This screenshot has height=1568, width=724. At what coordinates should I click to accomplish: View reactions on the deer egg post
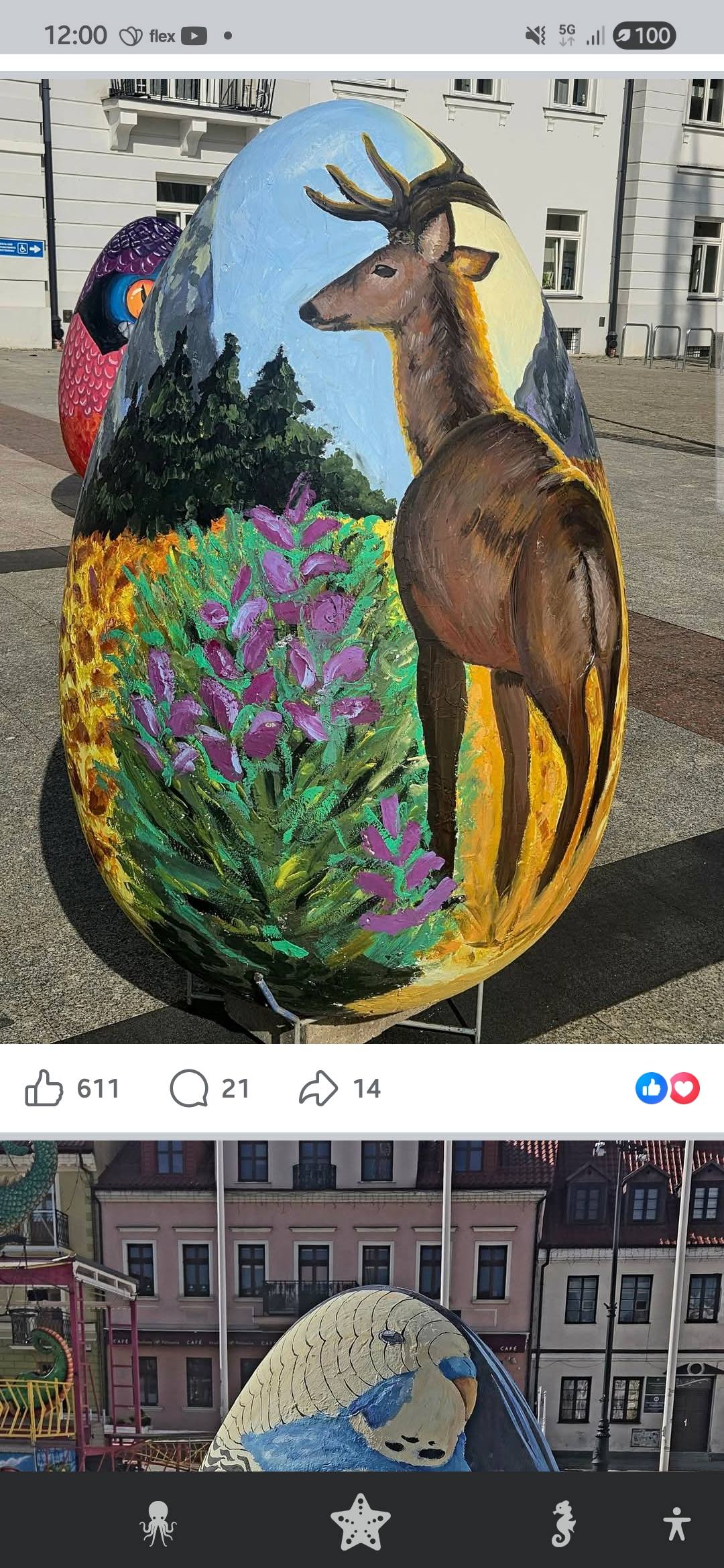point(667,1088)
